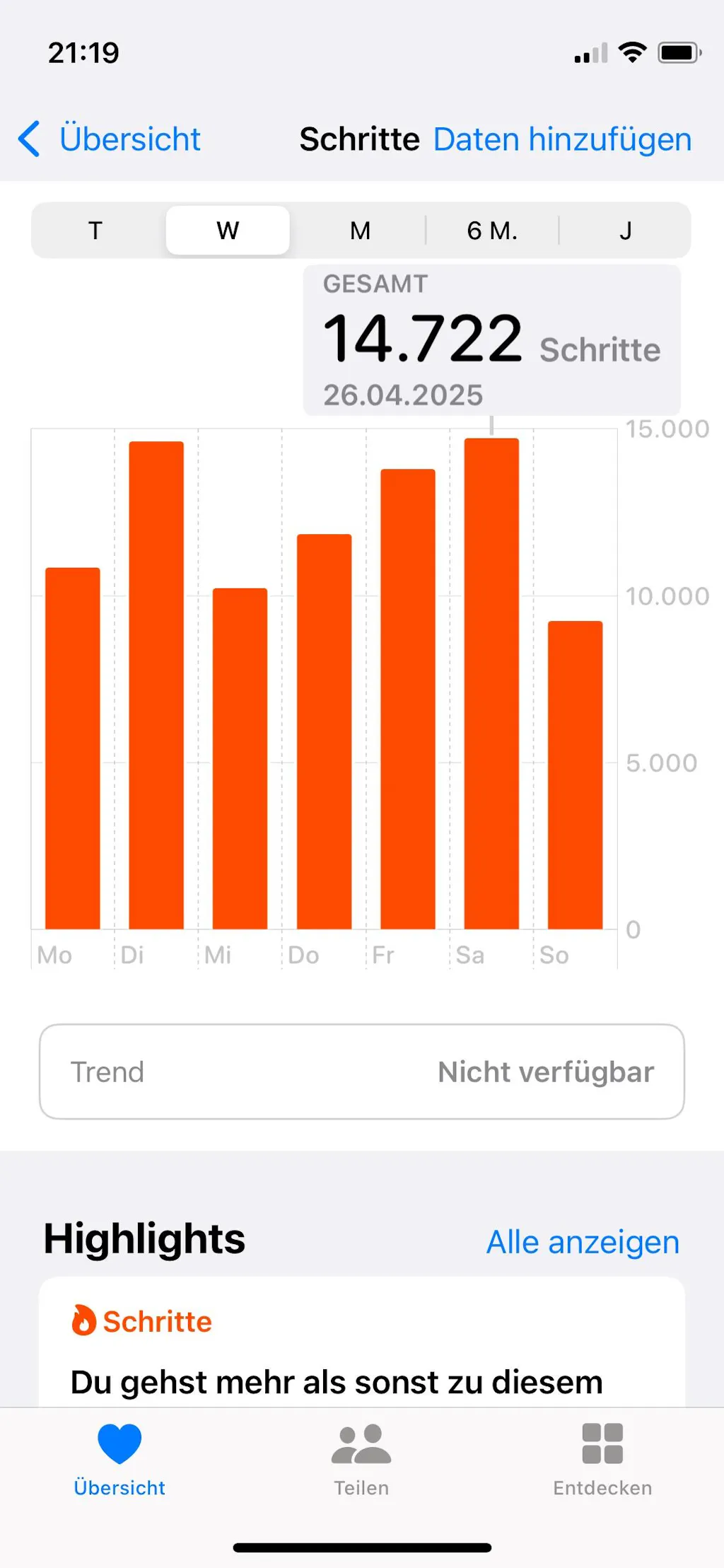This screenshot has width=724, height=1568.
Task: Go back to Übersicht
Action: [x=110, y=139]
